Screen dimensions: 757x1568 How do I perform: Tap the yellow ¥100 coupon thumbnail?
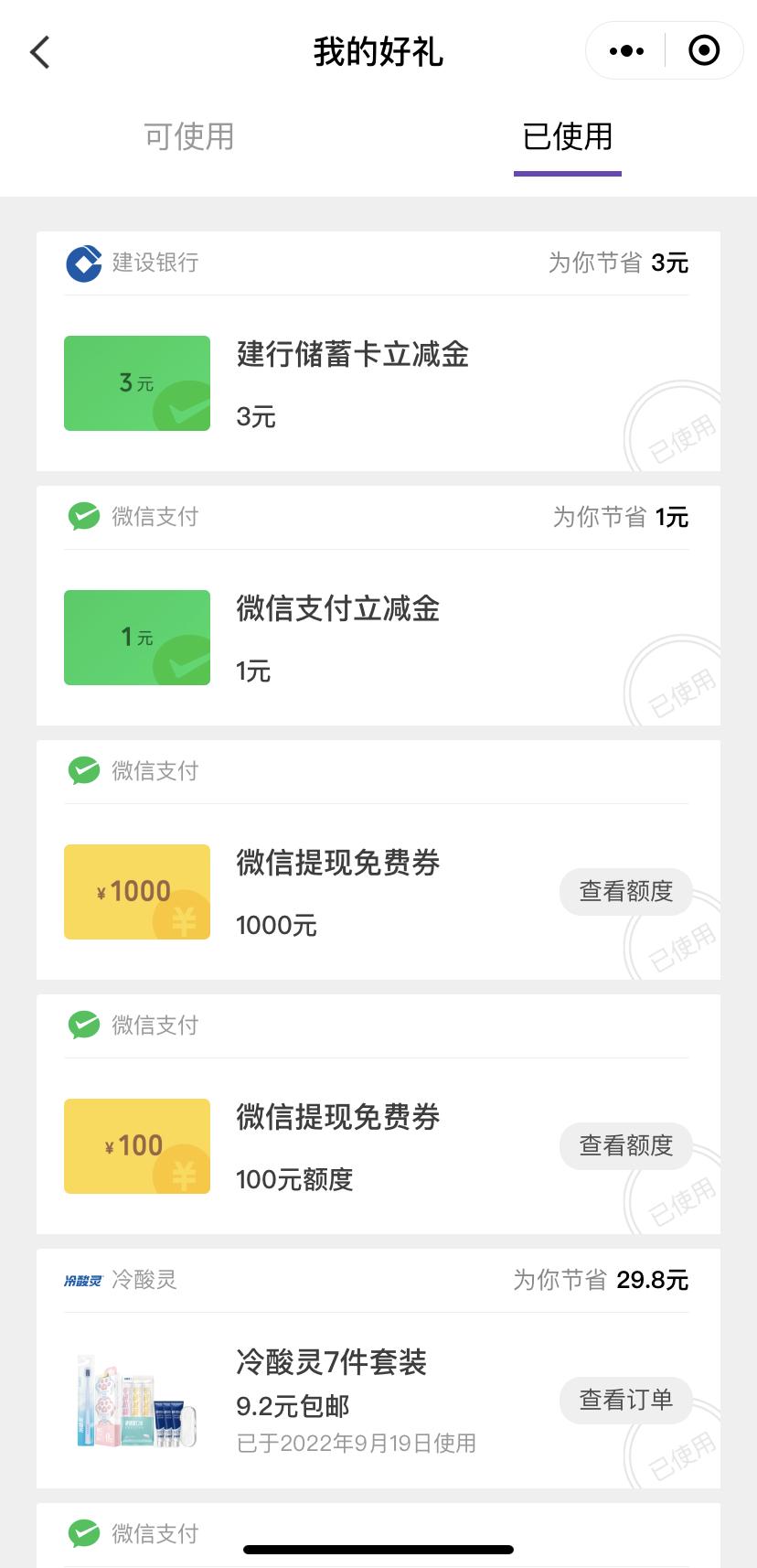tap(136, 1145)
